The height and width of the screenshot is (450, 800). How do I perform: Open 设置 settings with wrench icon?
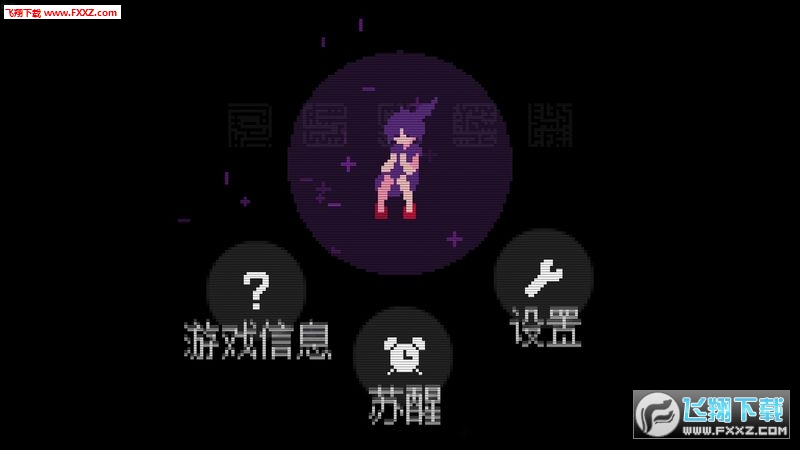(x=543, y=278)
